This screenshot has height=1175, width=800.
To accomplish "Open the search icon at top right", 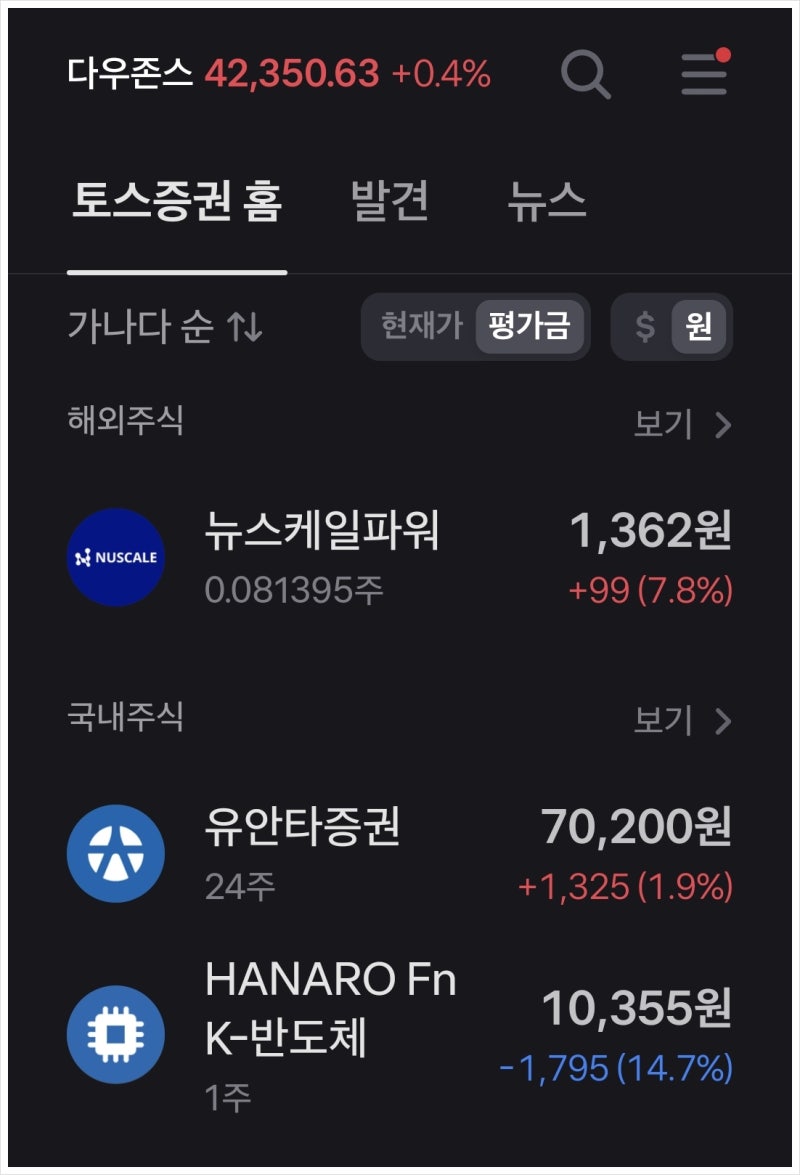I will [x=587, y=75].
